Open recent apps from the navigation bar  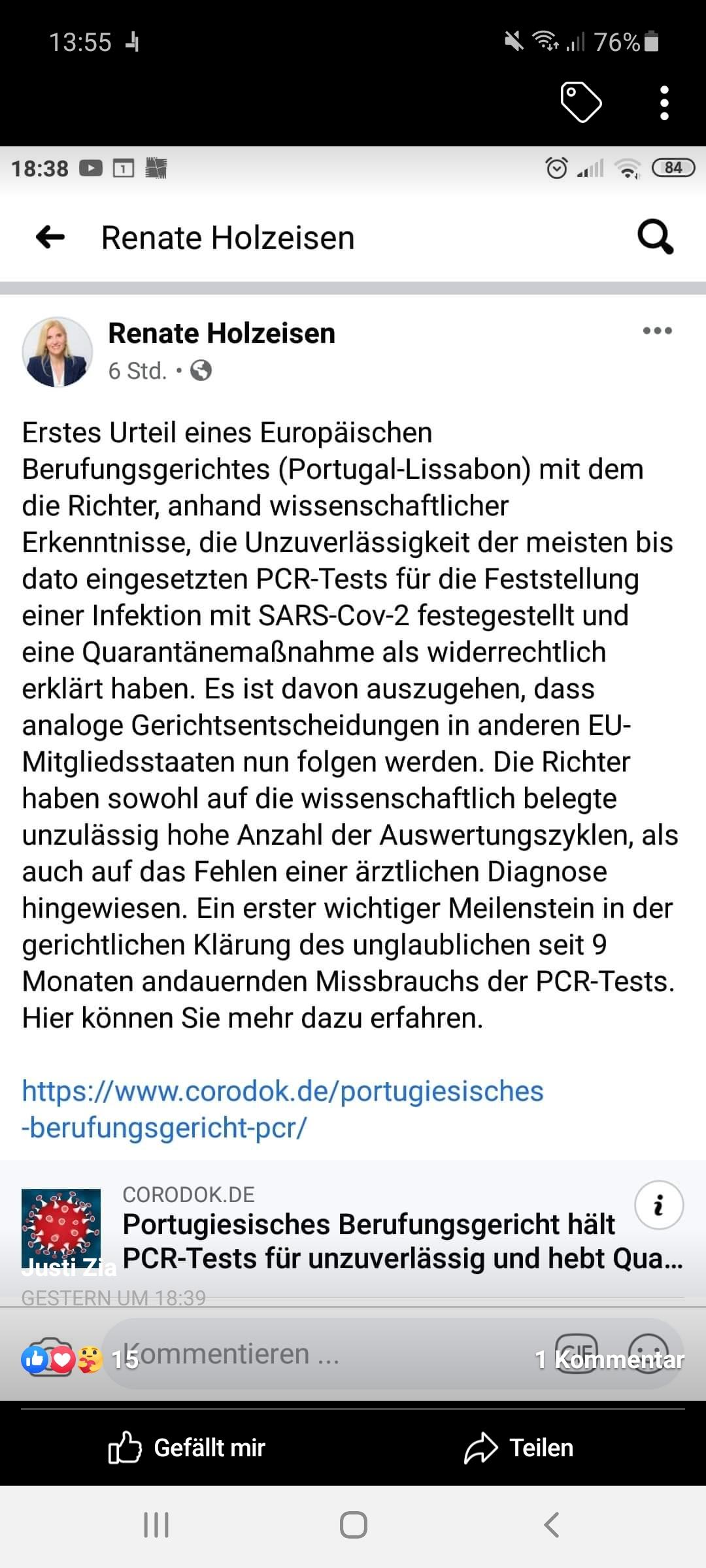[156, 1525]
